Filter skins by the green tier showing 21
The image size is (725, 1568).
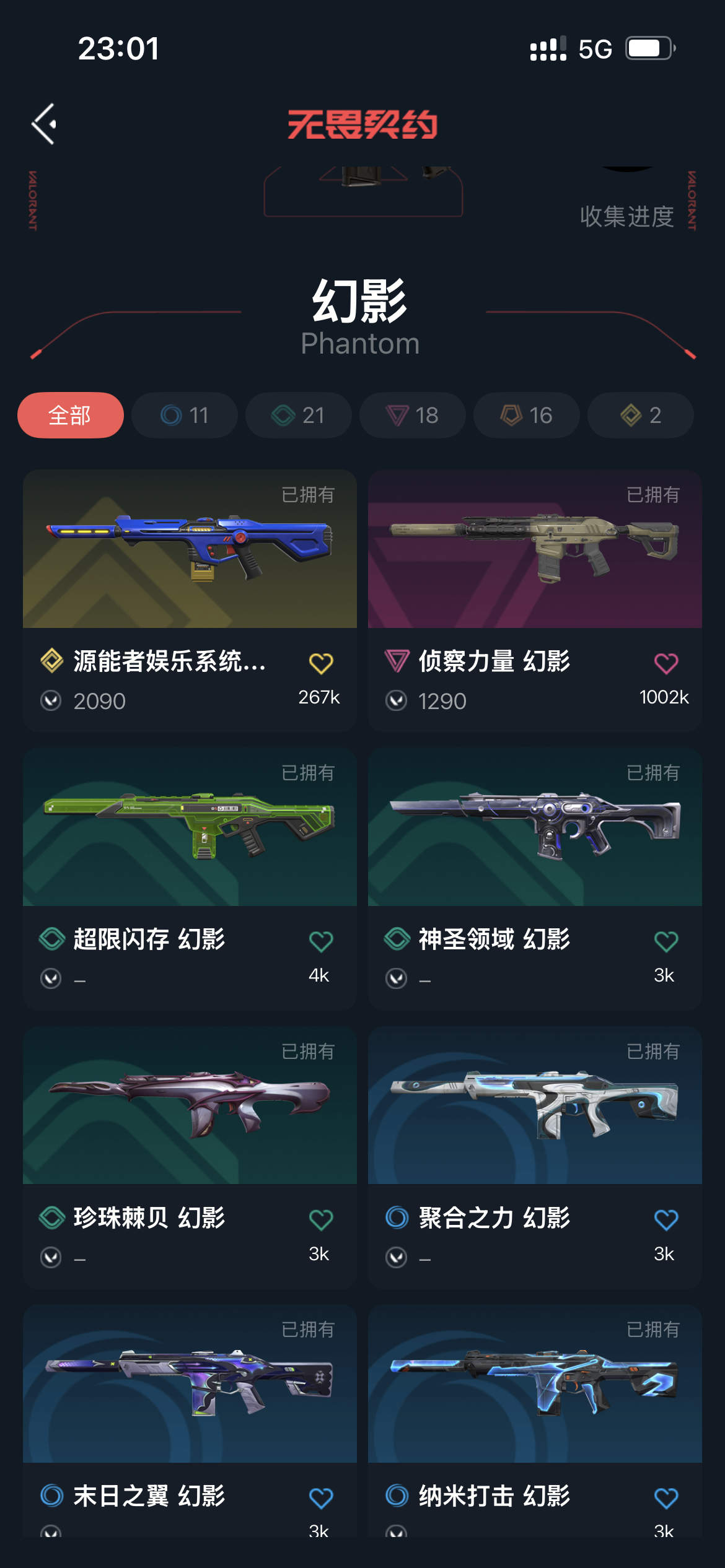click(299, 415)
